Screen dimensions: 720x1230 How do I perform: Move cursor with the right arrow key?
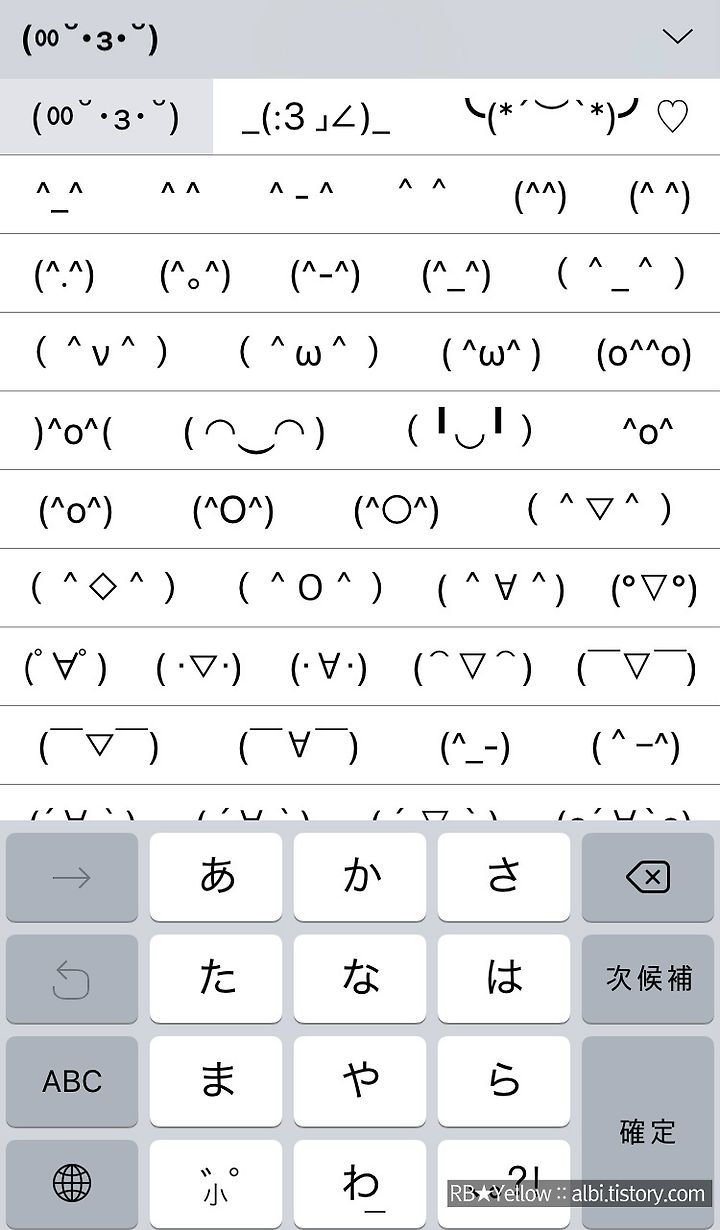pyautogui.click(x=72, y=877)
